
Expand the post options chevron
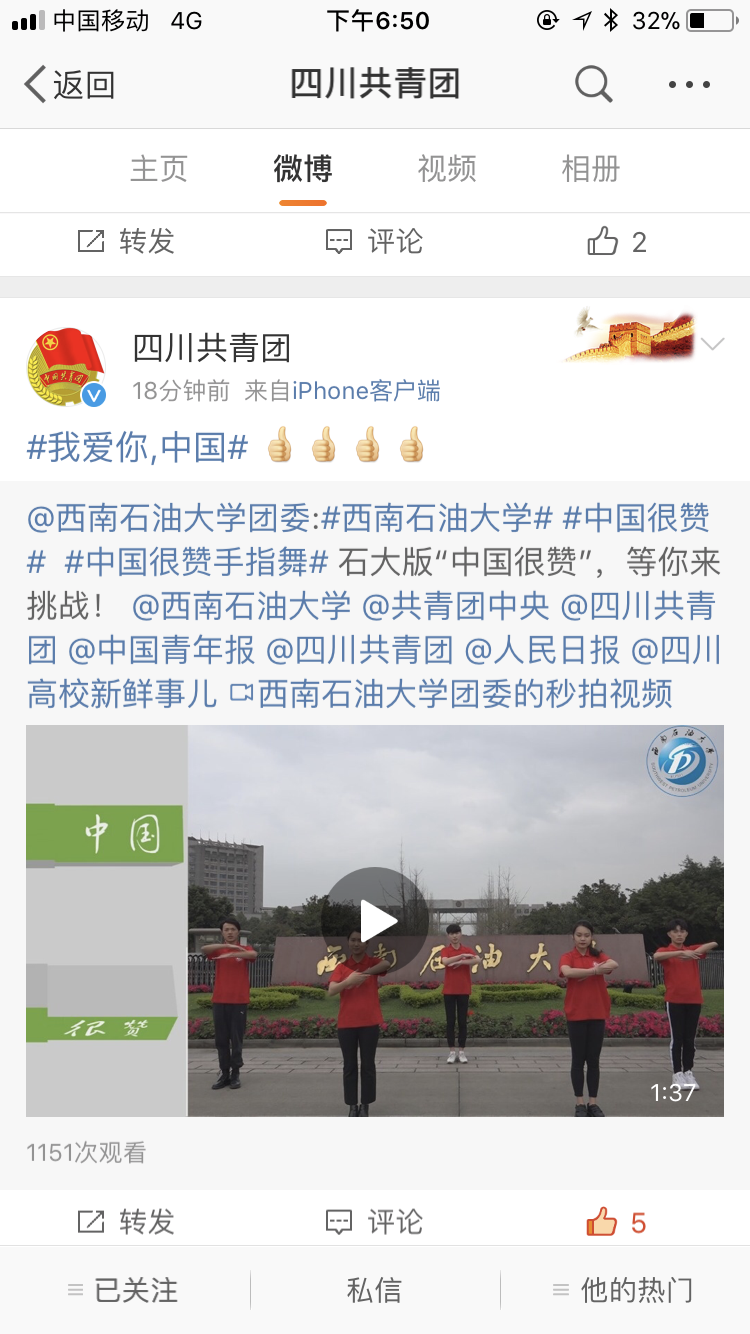tap(713, 345)
